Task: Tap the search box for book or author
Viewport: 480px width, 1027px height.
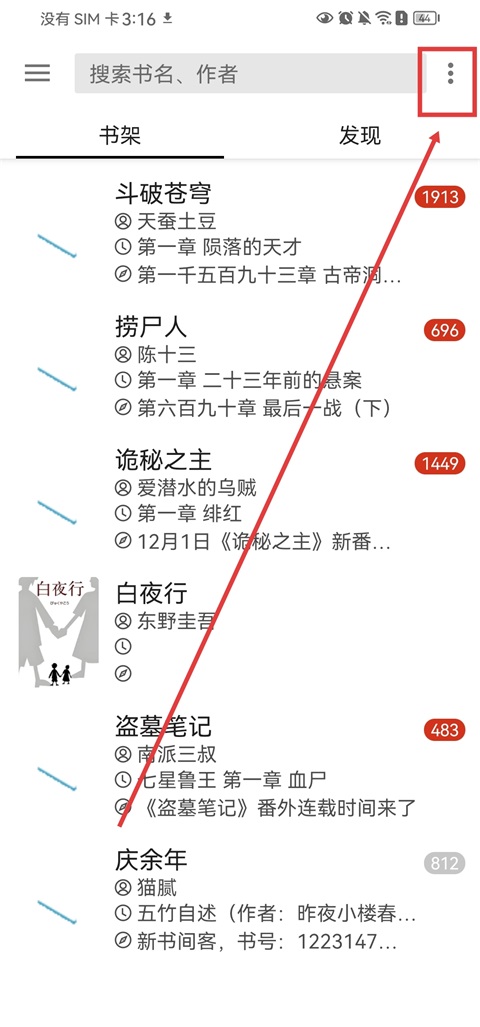Action: point(250,73)
